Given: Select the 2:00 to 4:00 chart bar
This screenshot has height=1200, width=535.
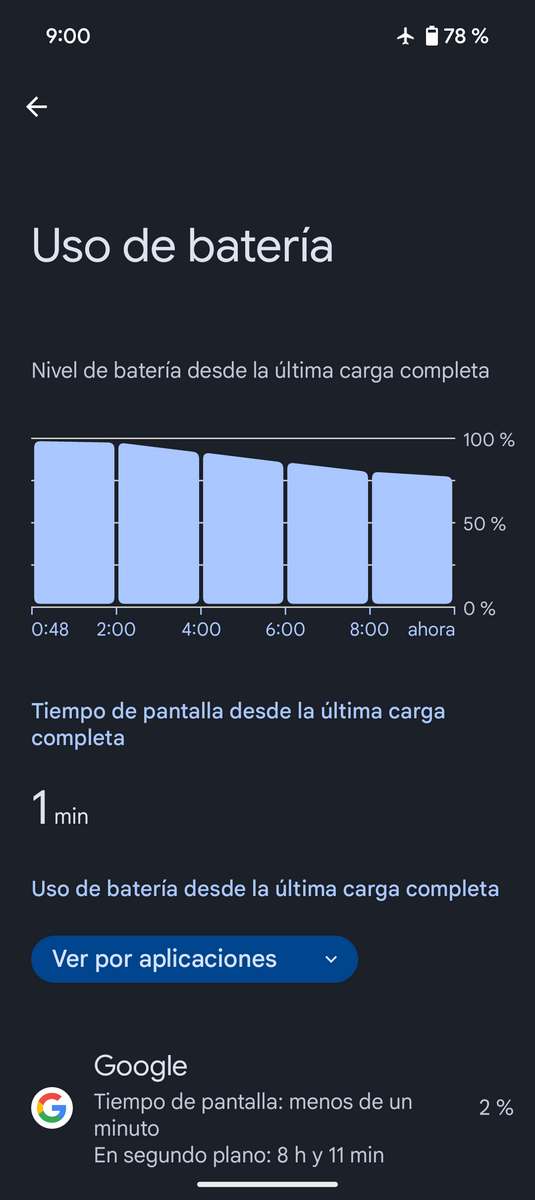Looking at the screenshot, I should [x=158, y=522].
